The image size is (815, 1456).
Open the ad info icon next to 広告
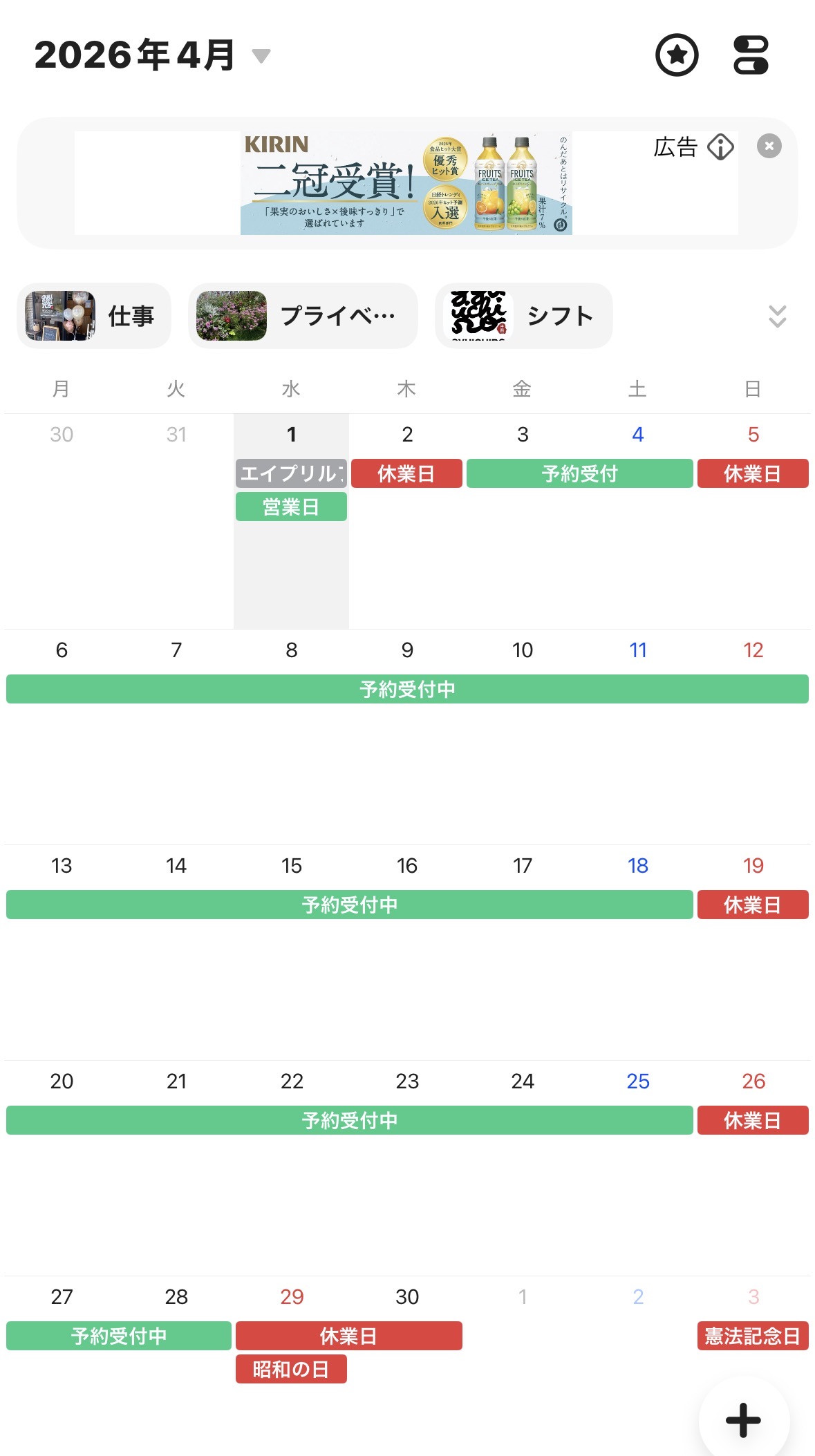[x=720, y=146]
